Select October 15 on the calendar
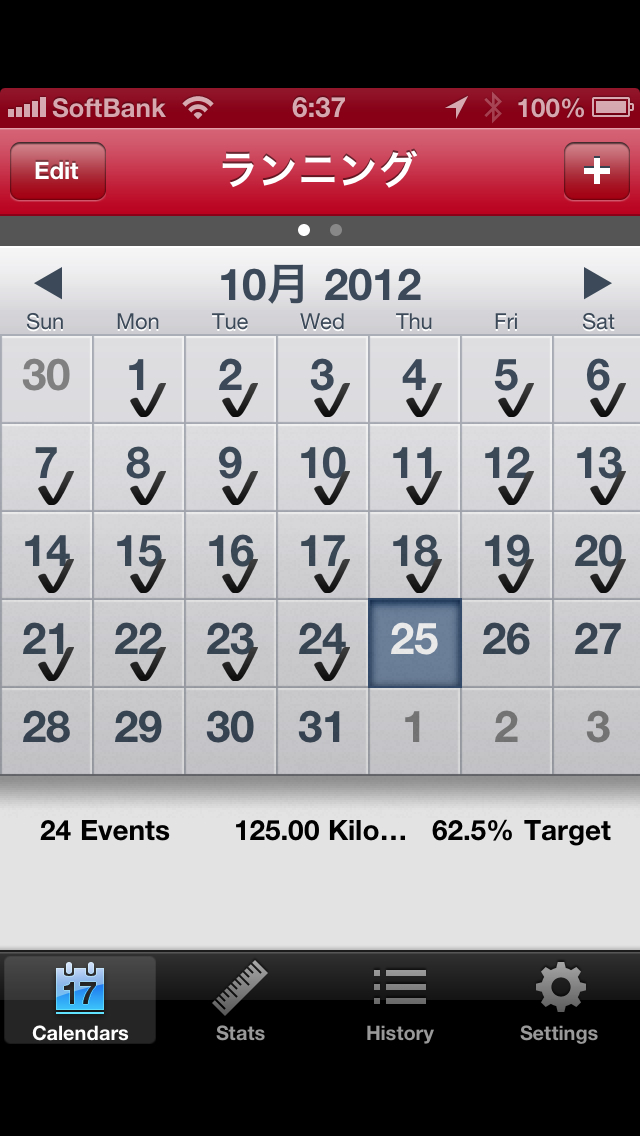Screen dimensions: 640x1136 138,555
